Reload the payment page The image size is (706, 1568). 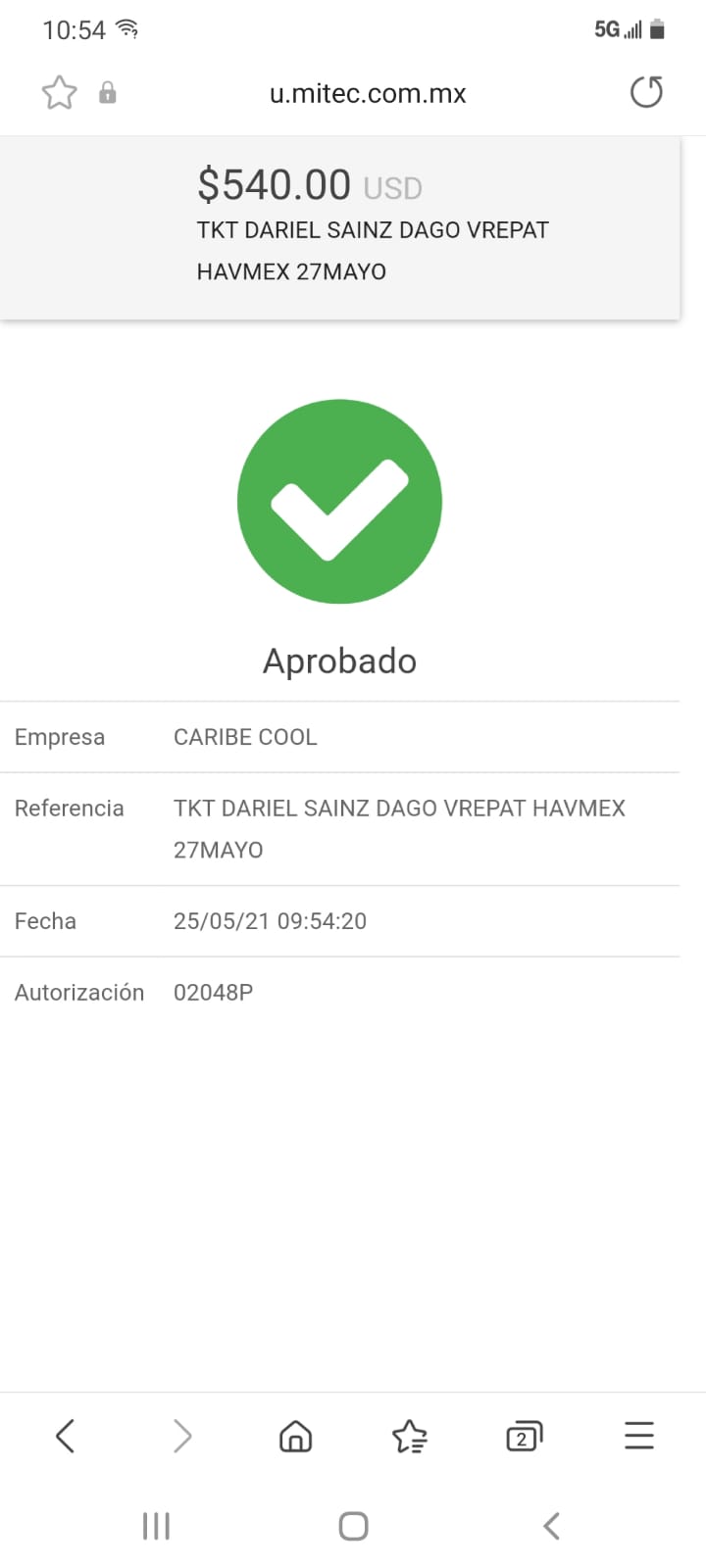(x=646, y=92)
